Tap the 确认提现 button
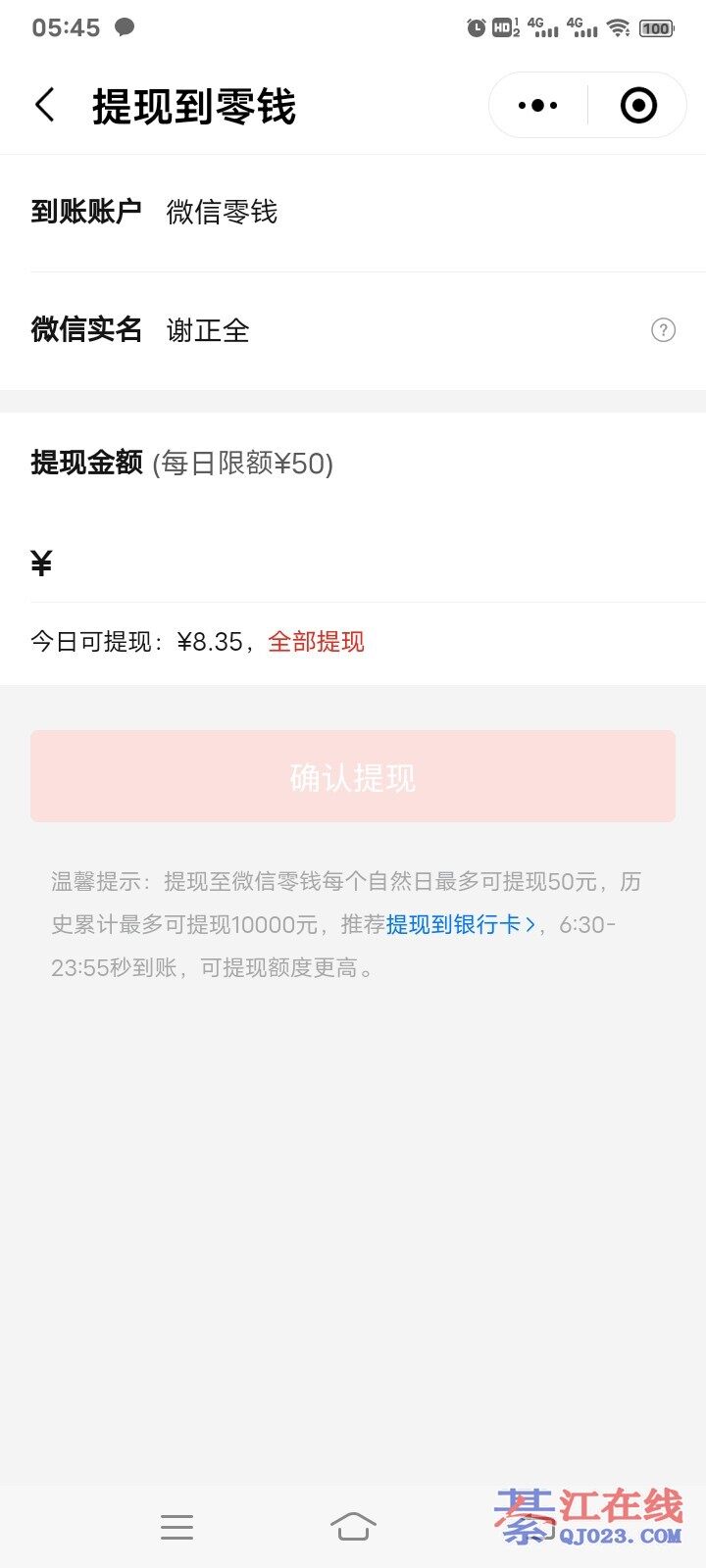706x1568 pixels. (x=353, y=777)
